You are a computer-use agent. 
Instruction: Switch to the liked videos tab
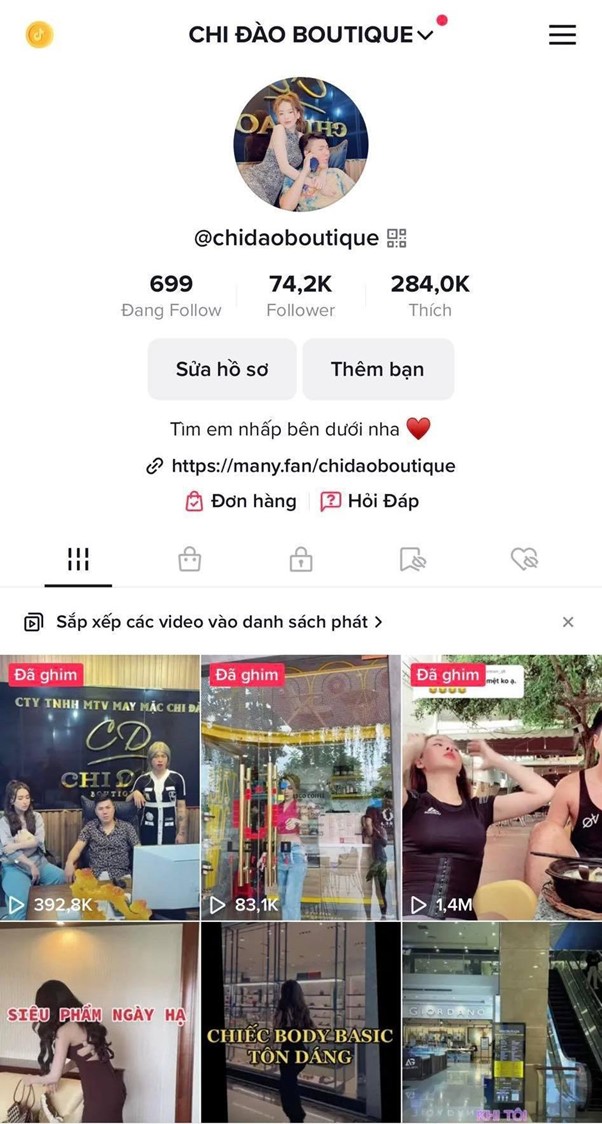pyautogui.click(x=524, y=559)
